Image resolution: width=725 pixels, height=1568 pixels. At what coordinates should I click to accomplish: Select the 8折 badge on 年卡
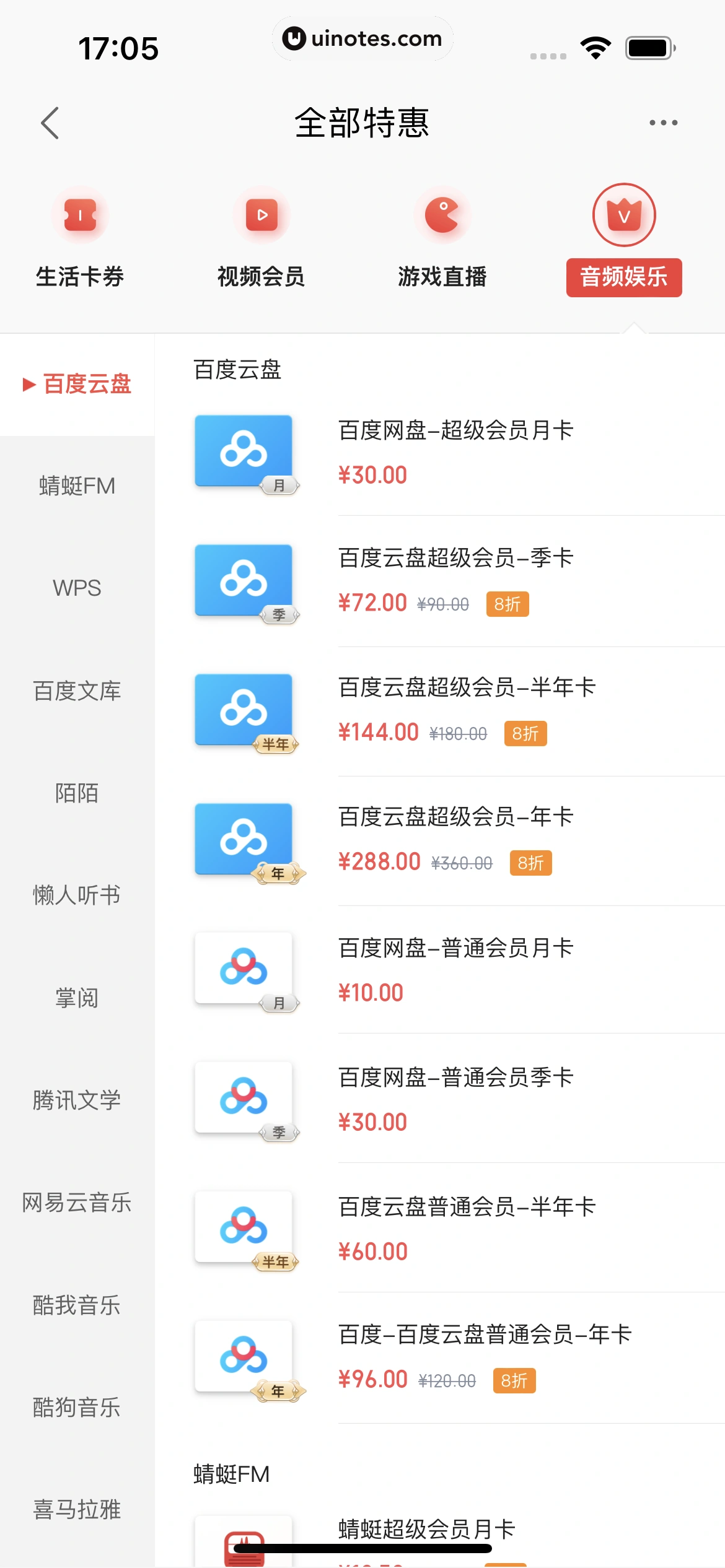532,863
